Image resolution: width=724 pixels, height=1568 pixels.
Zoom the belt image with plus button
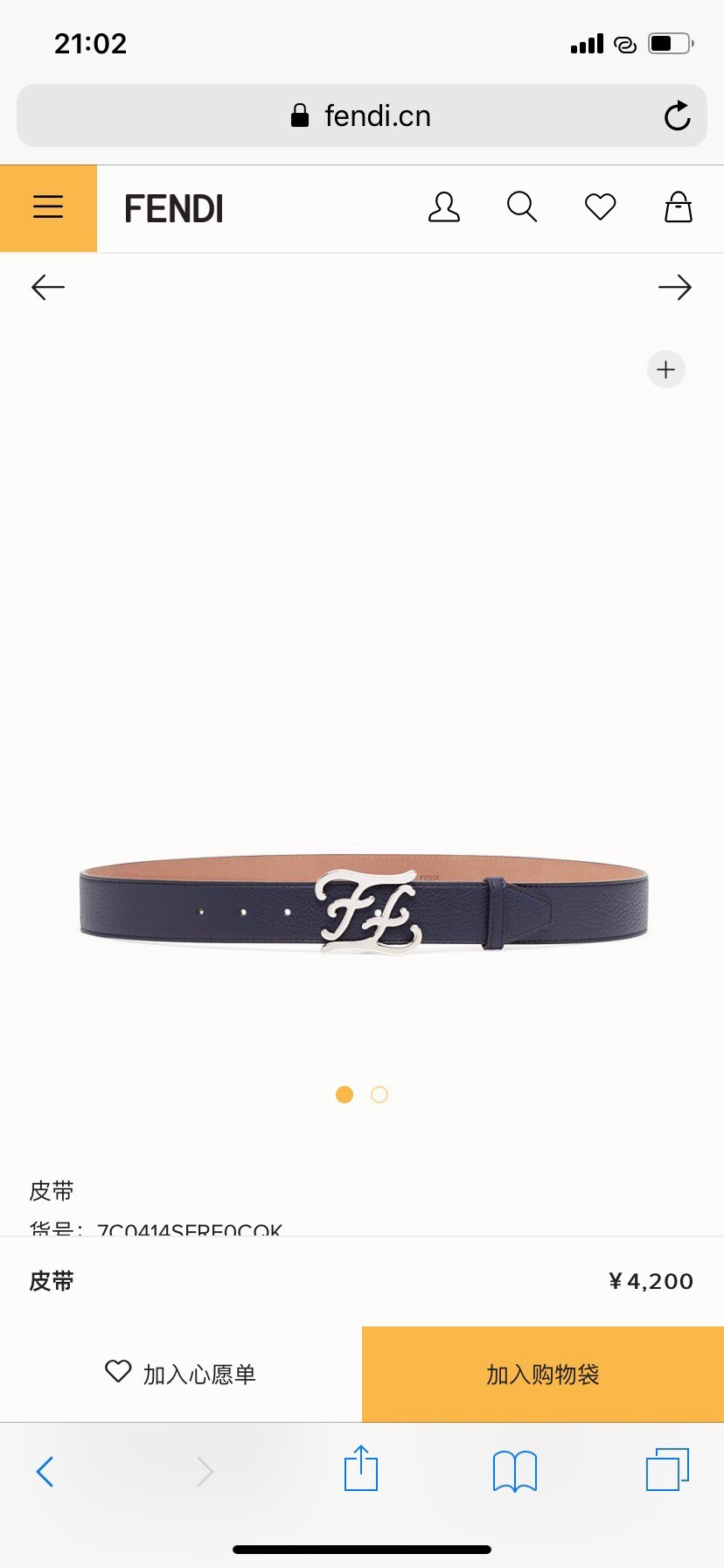[666, 369]
